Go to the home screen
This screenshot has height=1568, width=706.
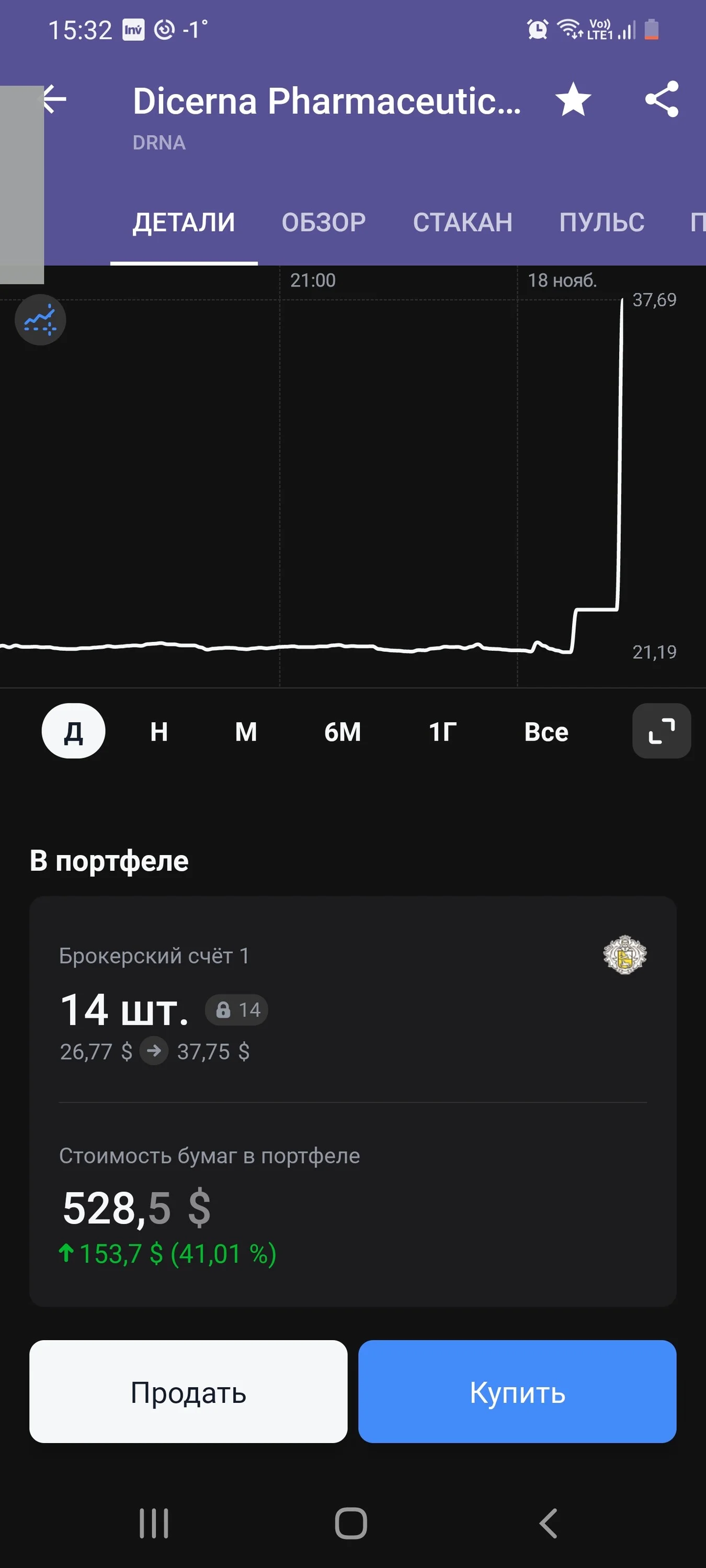(351, 1524)
